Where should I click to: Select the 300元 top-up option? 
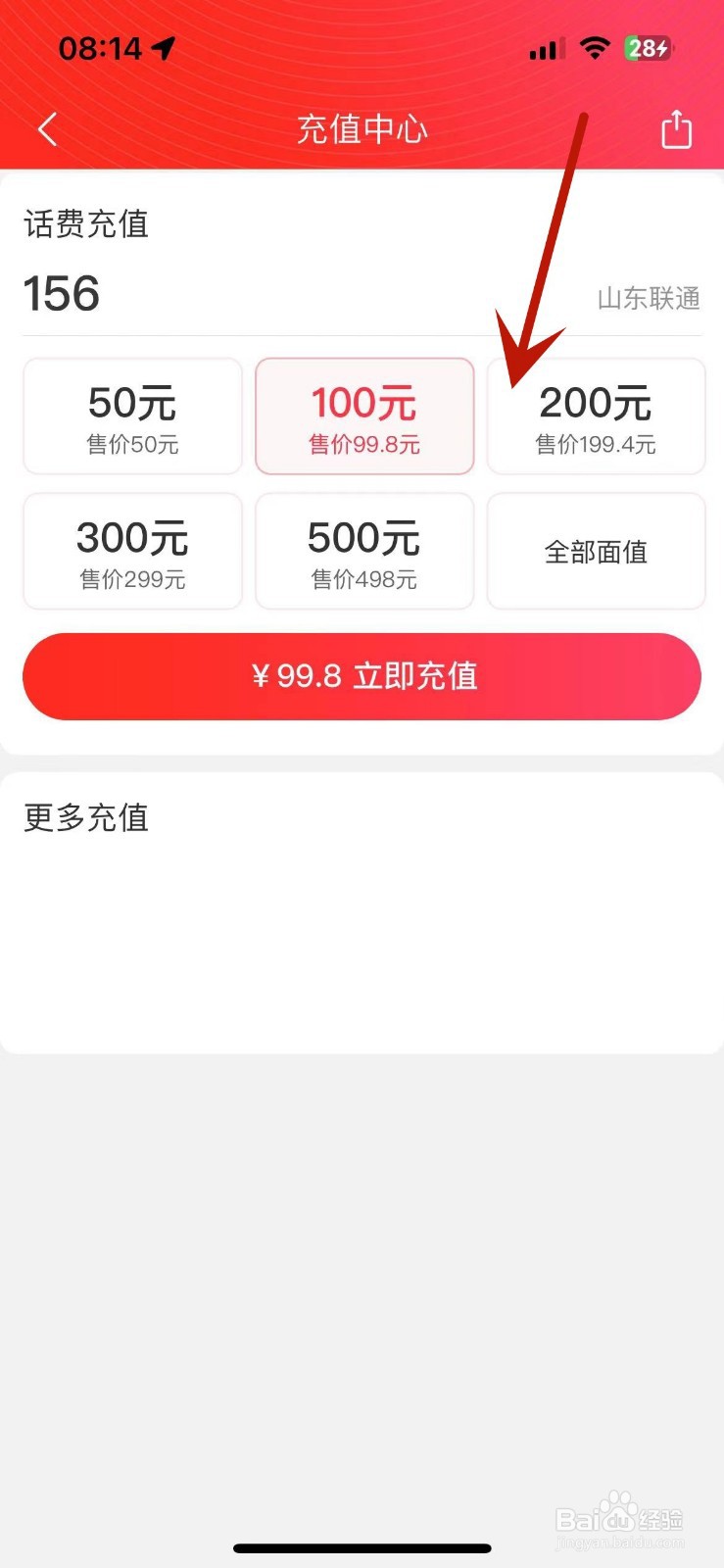132,551
